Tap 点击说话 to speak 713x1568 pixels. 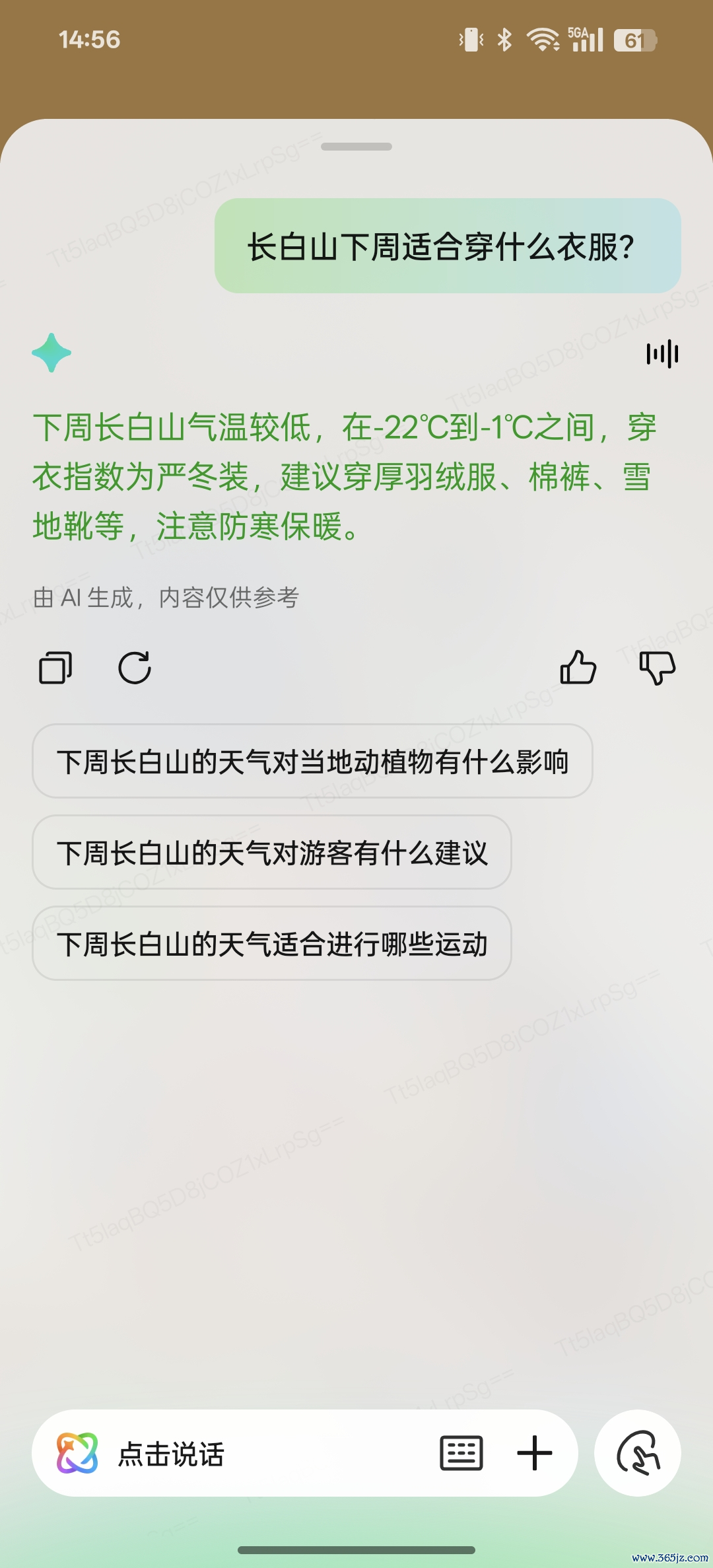pos(172,1454)
